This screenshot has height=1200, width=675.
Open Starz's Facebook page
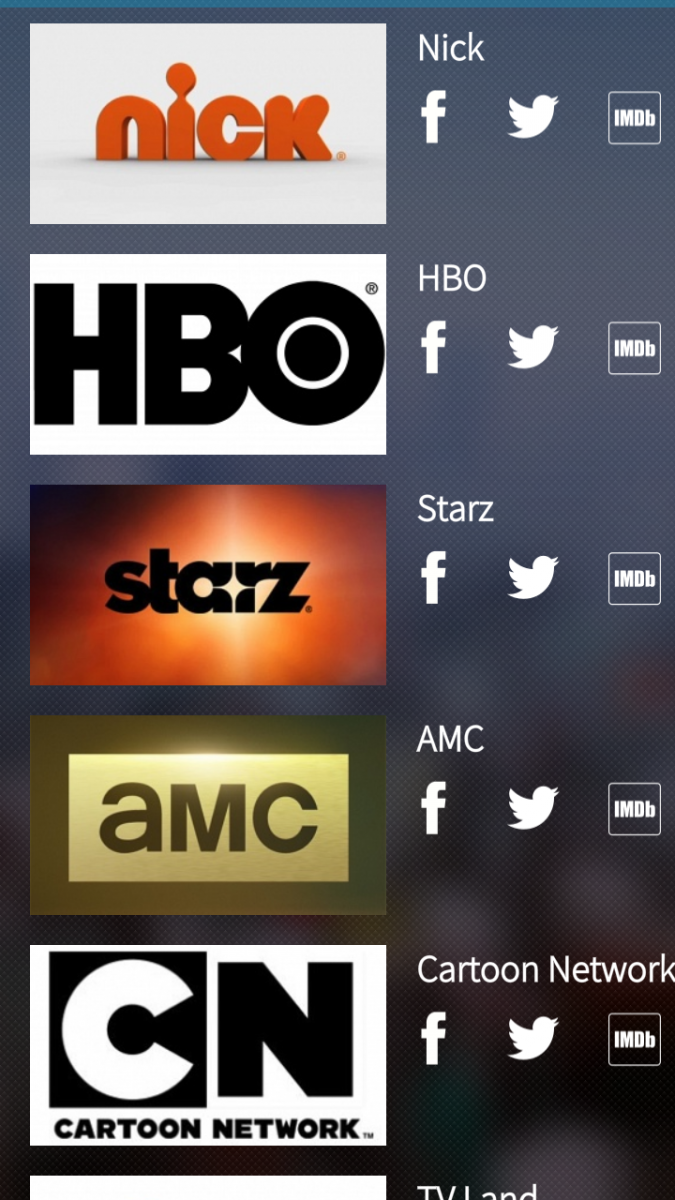click(x=433, y=578)
